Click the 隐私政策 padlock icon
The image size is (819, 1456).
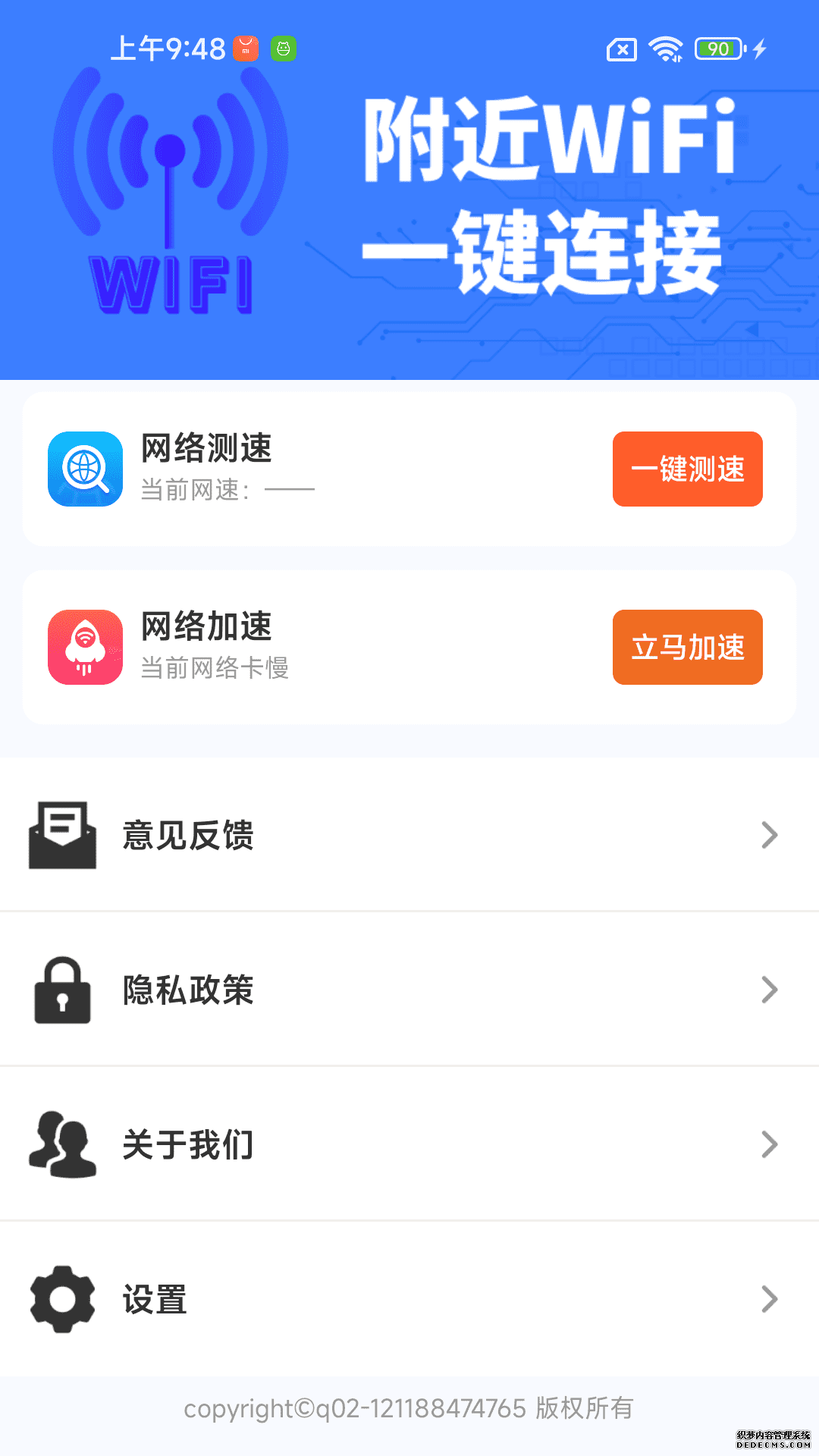click(63, 990)
